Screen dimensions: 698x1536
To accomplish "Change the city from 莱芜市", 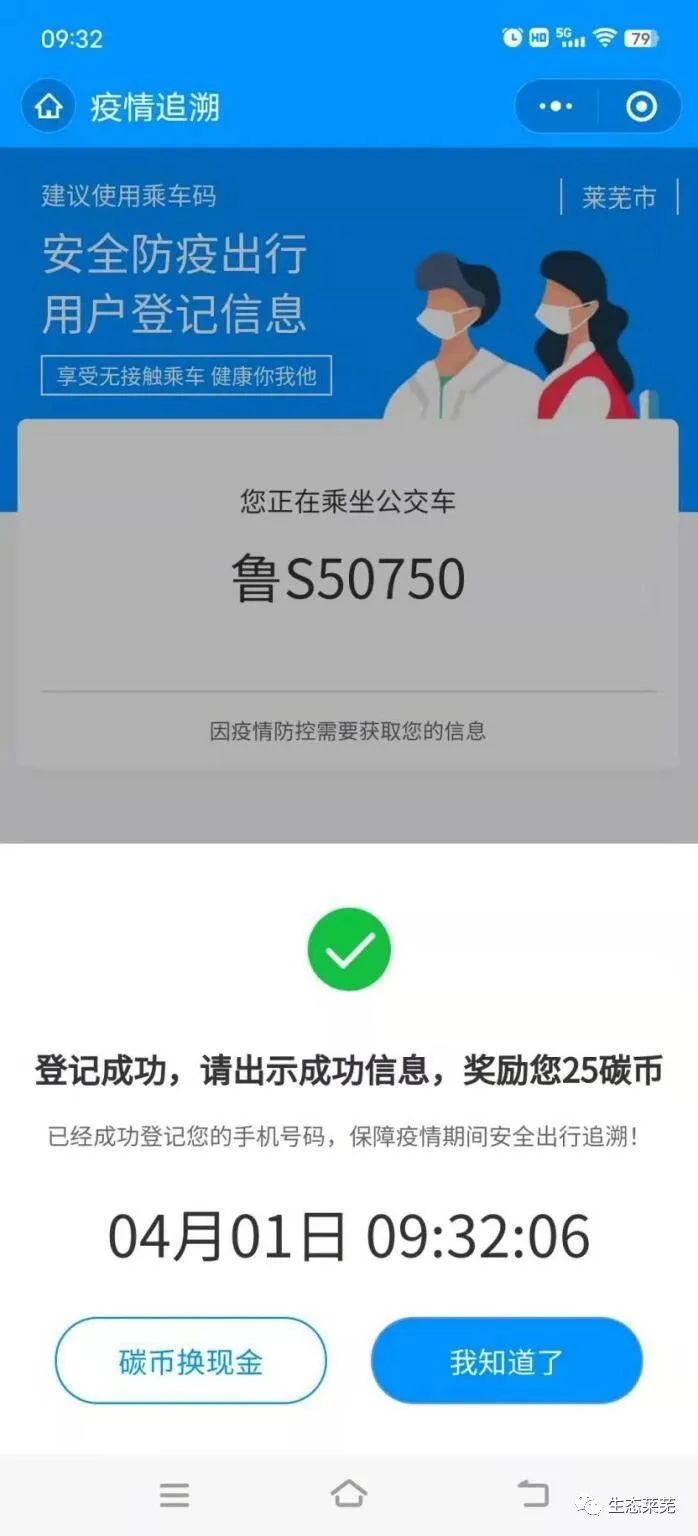I will (x=619, y=197).
